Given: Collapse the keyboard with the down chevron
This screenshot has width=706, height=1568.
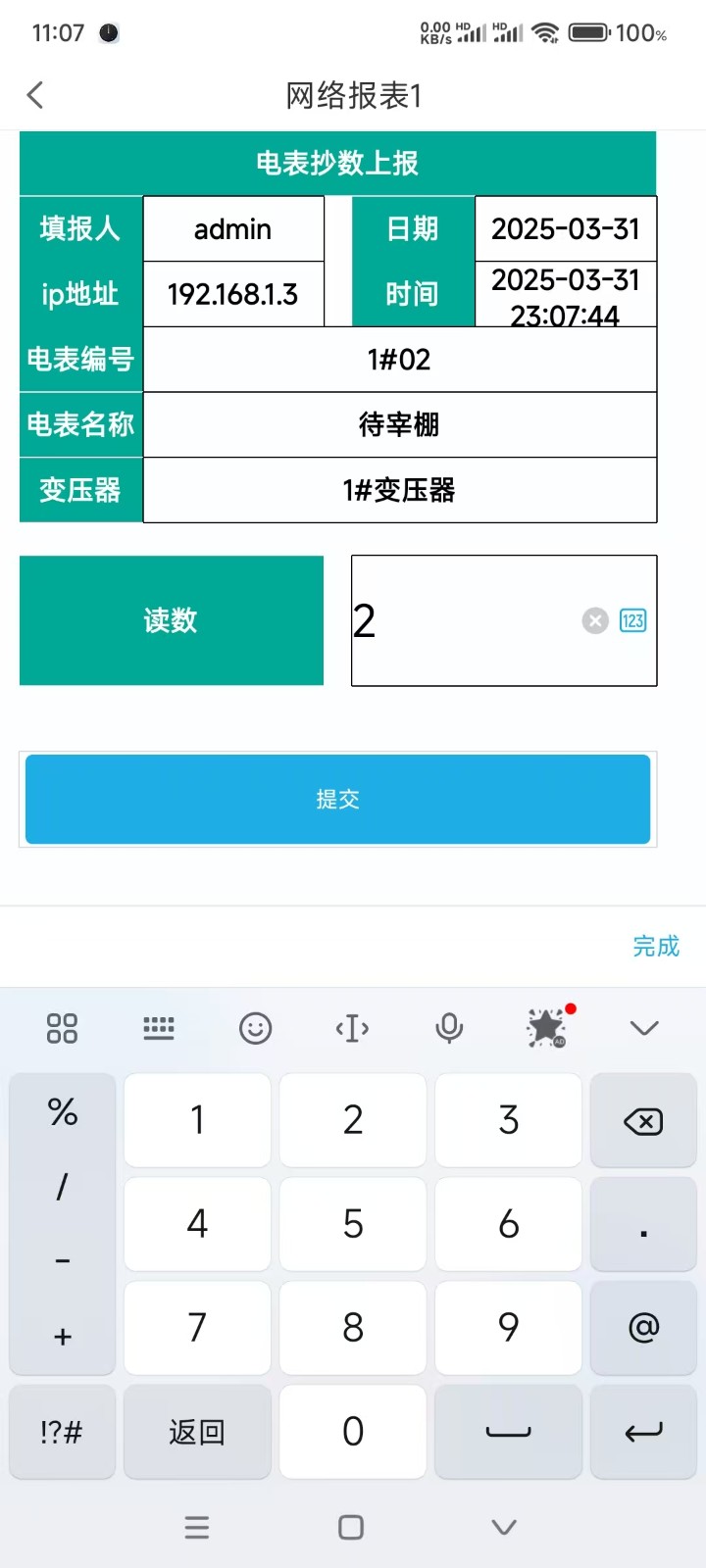Looking at the screenshot, I should click(644, 1028).
